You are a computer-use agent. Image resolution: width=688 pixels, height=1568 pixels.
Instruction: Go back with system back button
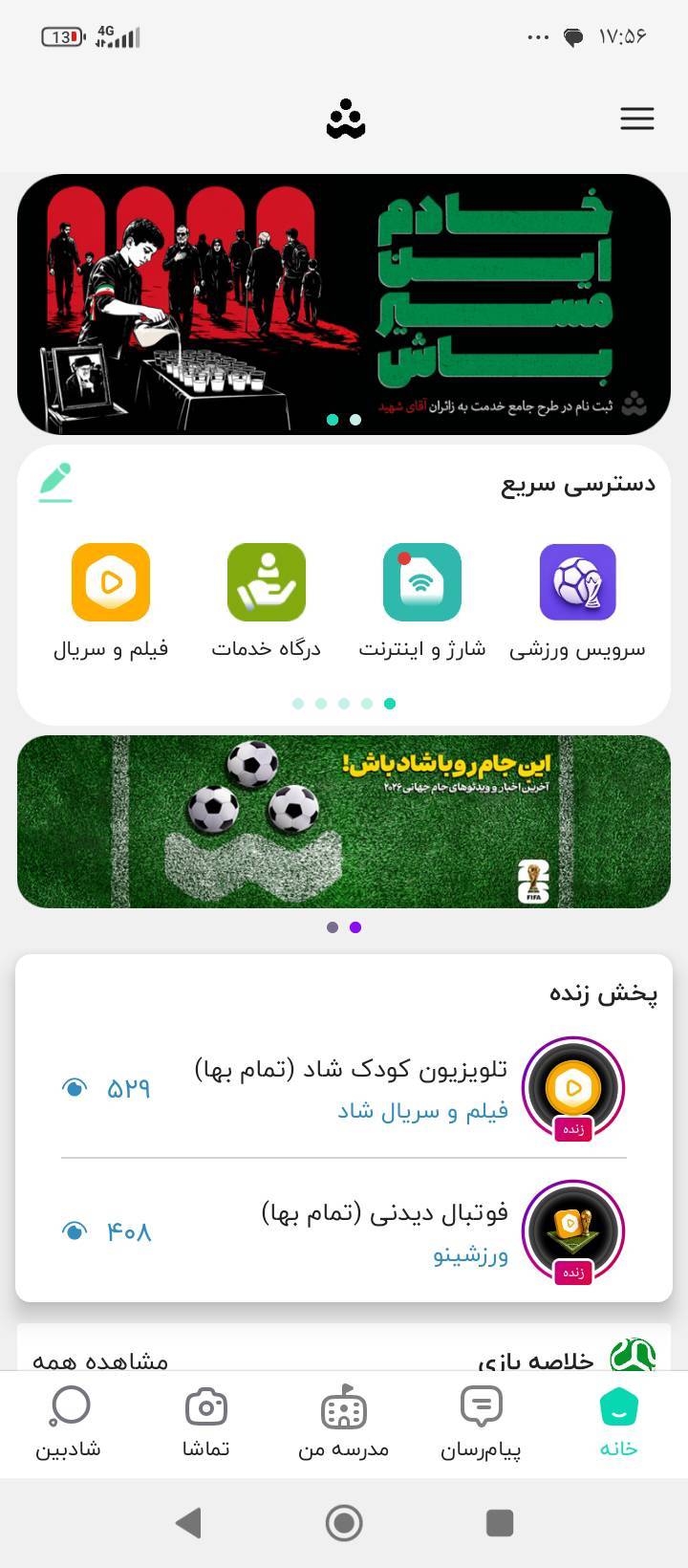tap(189, 1522)
